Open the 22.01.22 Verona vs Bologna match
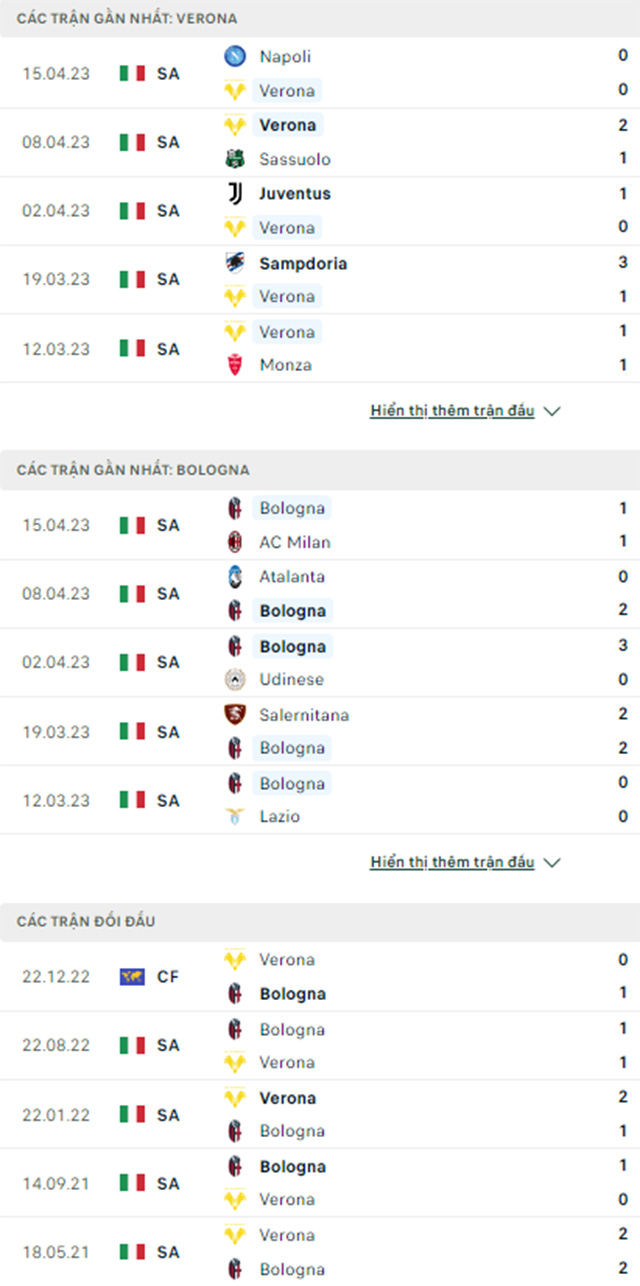Screen dimensions: 640x1286 click(x=320, y=1114)
